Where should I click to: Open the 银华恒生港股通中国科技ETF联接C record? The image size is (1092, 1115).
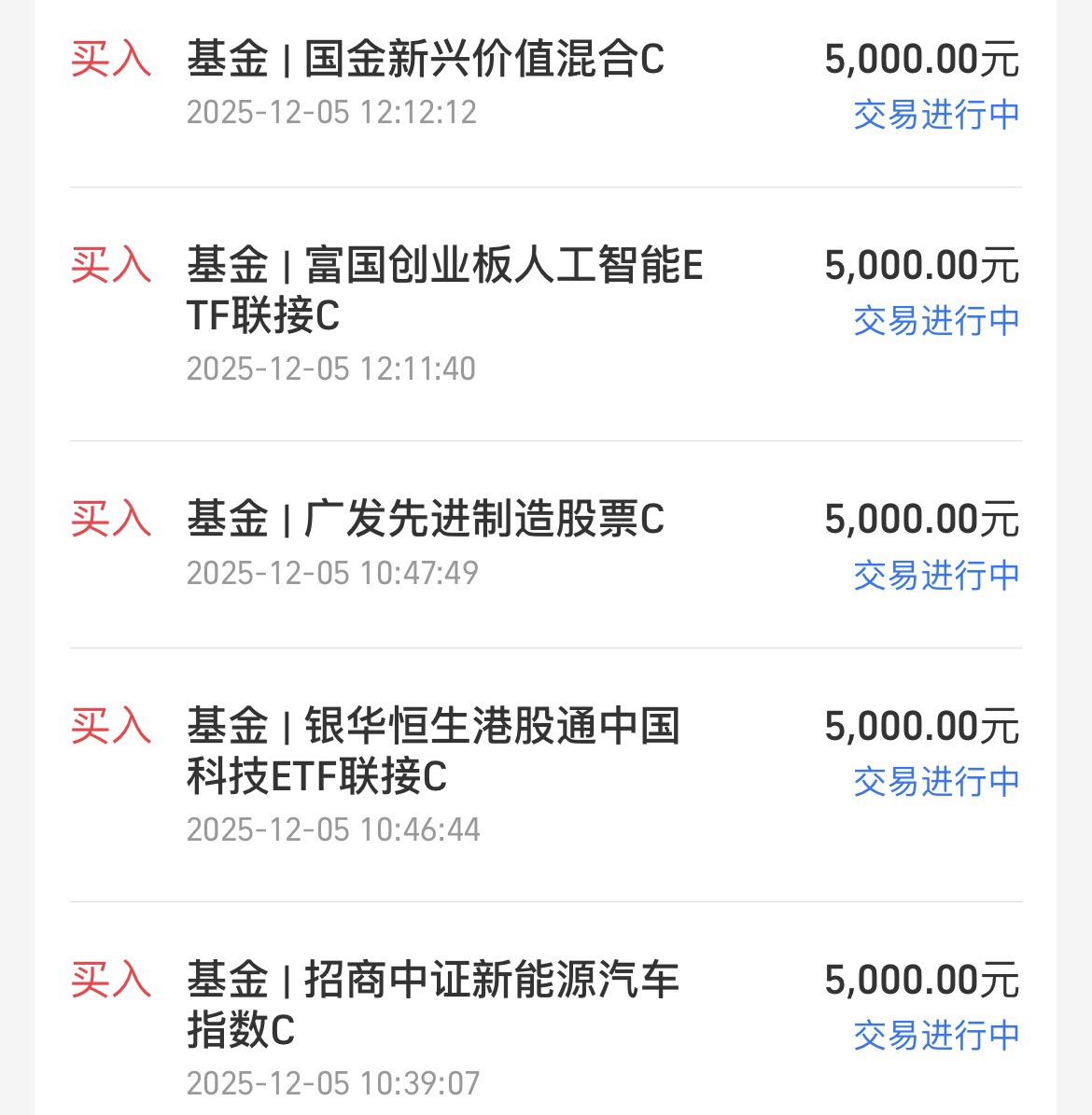tap(546, 775)
